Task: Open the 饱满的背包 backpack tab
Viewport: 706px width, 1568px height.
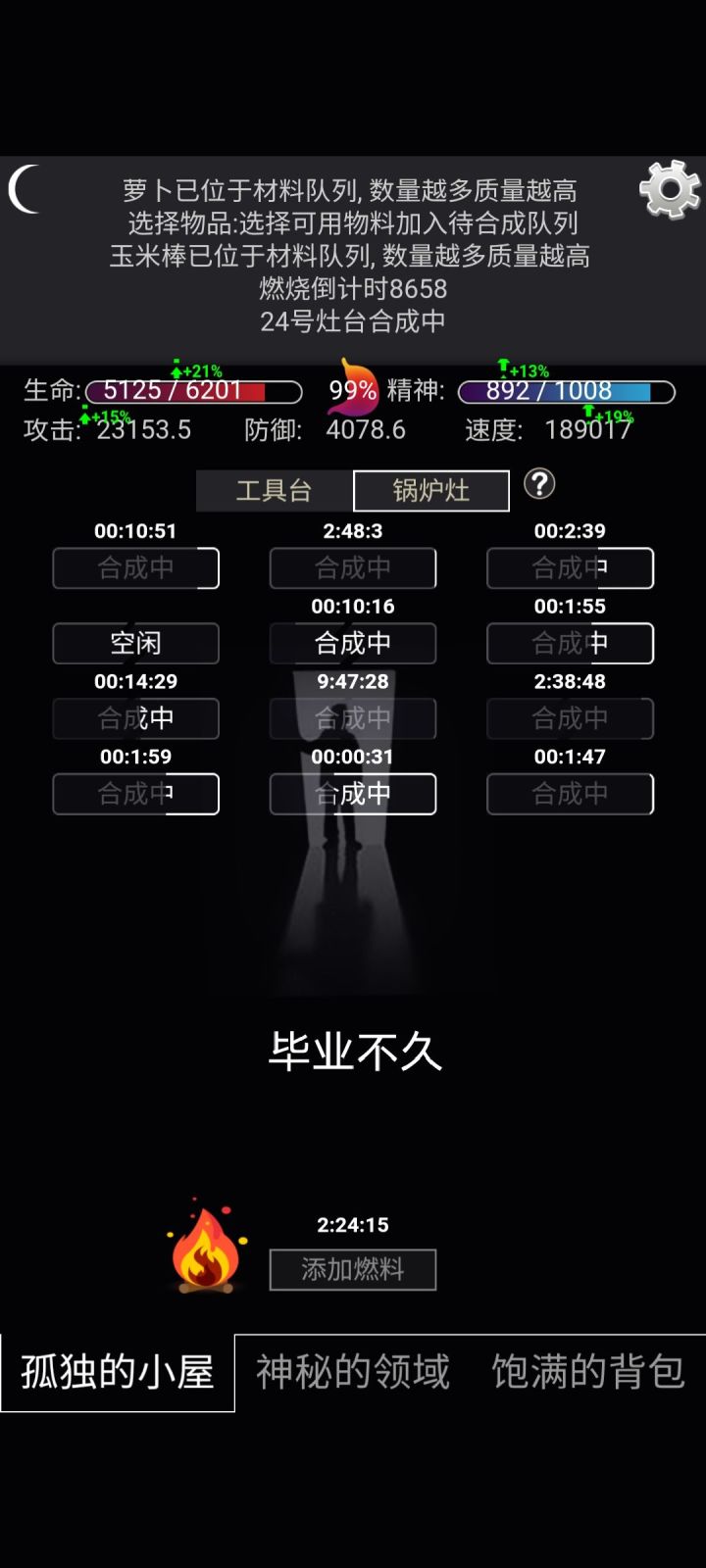Action: point(589,1372)
